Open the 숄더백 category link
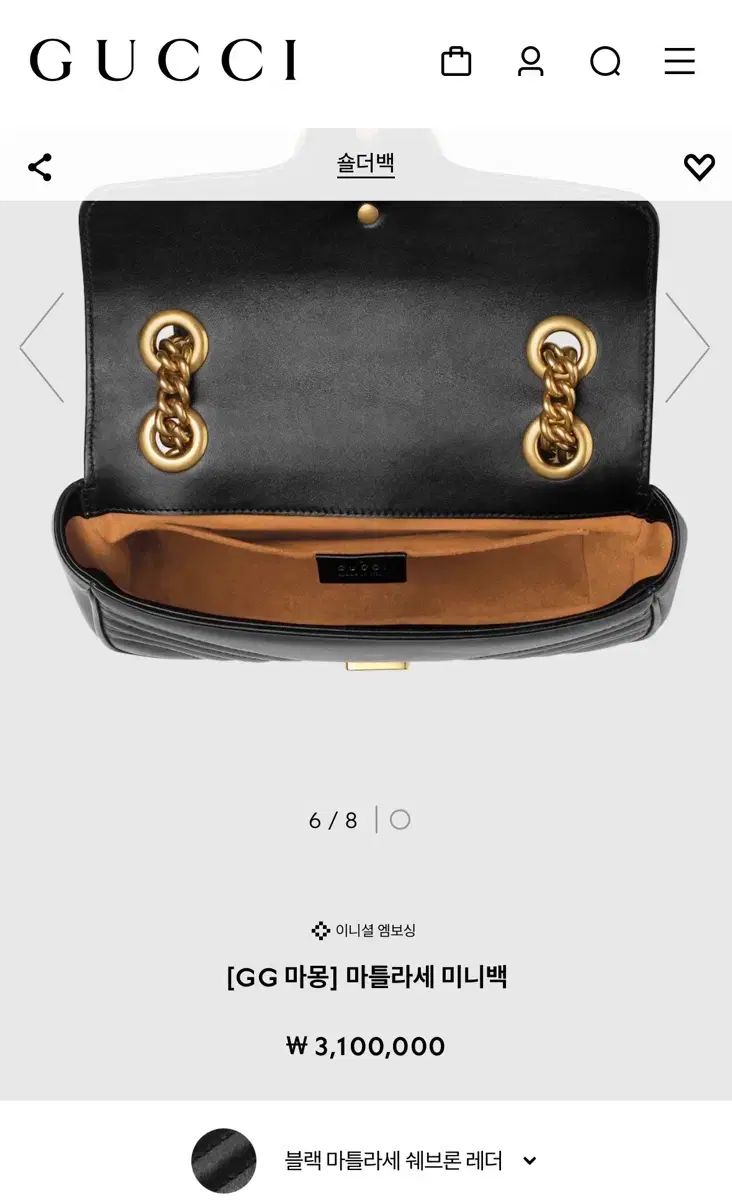The width and height of the screenshot is (732, 1200). 366,165
